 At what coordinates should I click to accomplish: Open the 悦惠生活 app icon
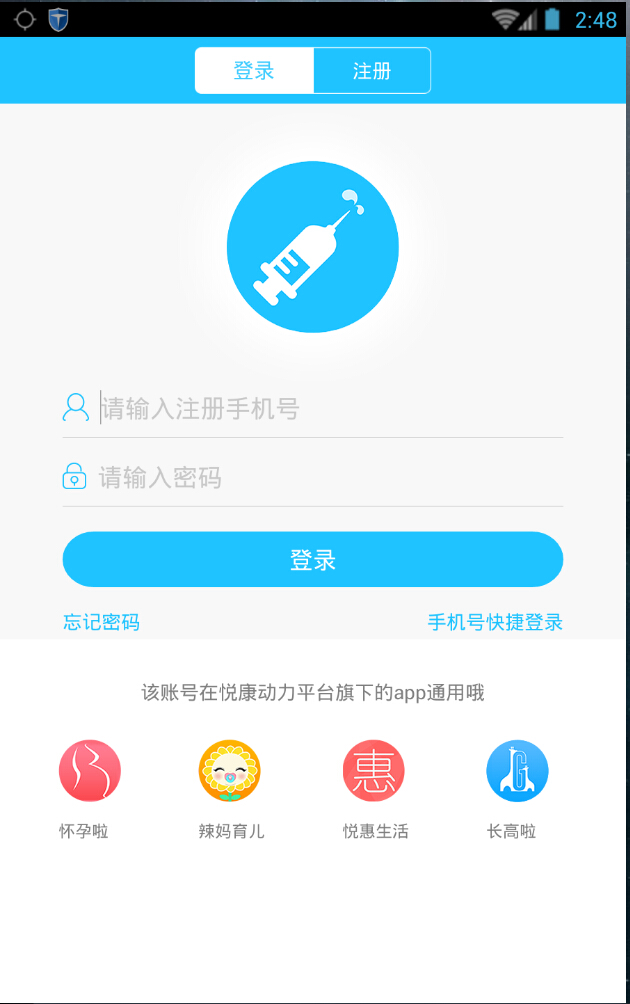click(x=374, y=771)
